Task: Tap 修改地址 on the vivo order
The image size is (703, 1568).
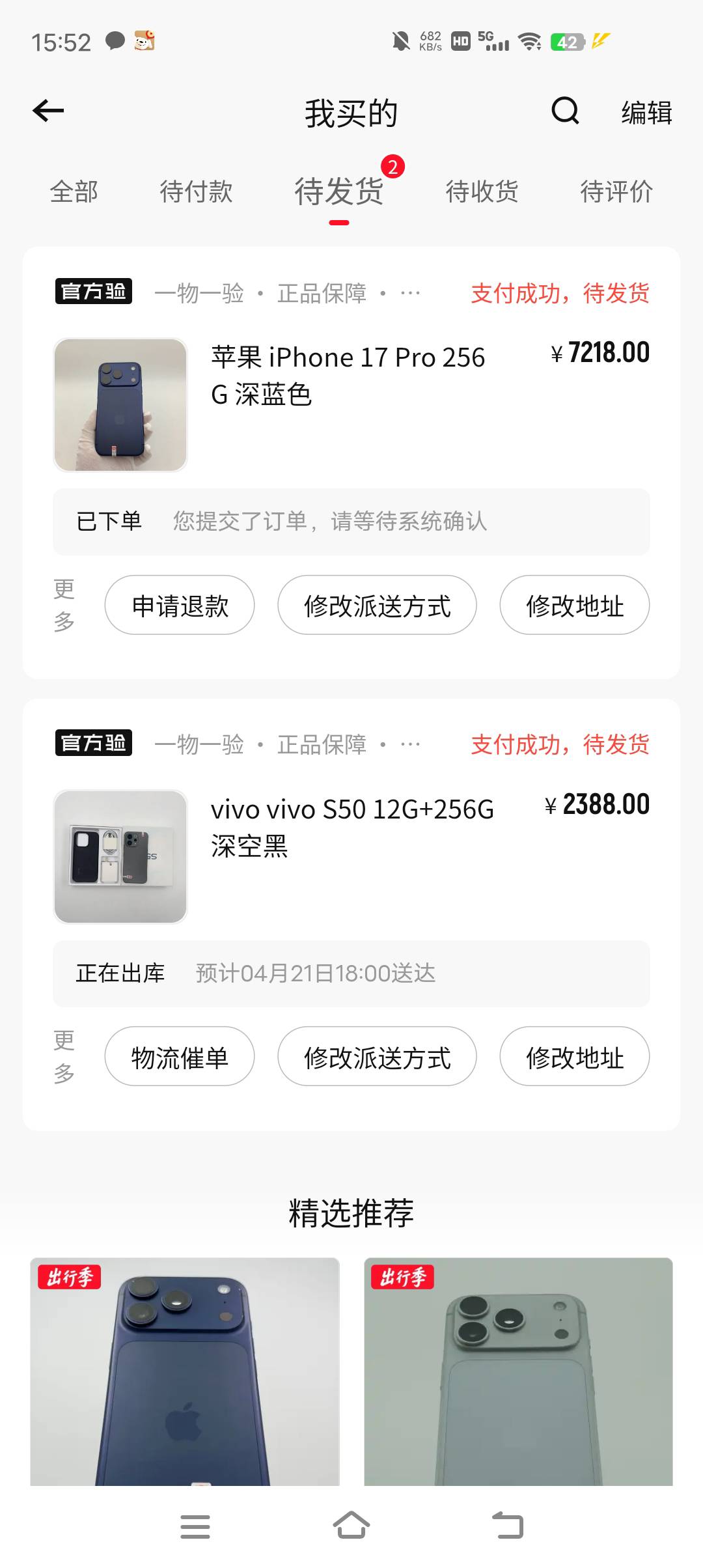Action: pyautogui.click(x=574, y=1057)
